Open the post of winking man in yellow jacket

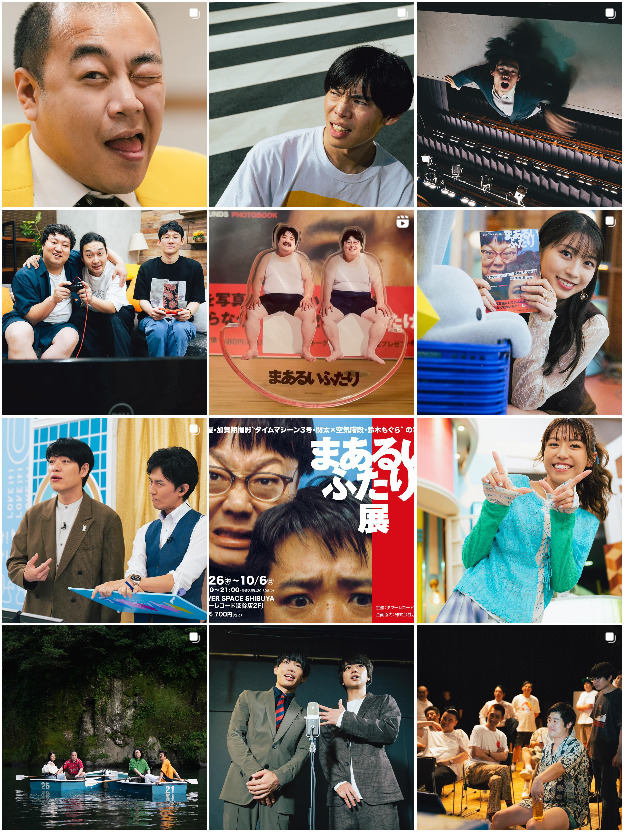pos(104,104)
